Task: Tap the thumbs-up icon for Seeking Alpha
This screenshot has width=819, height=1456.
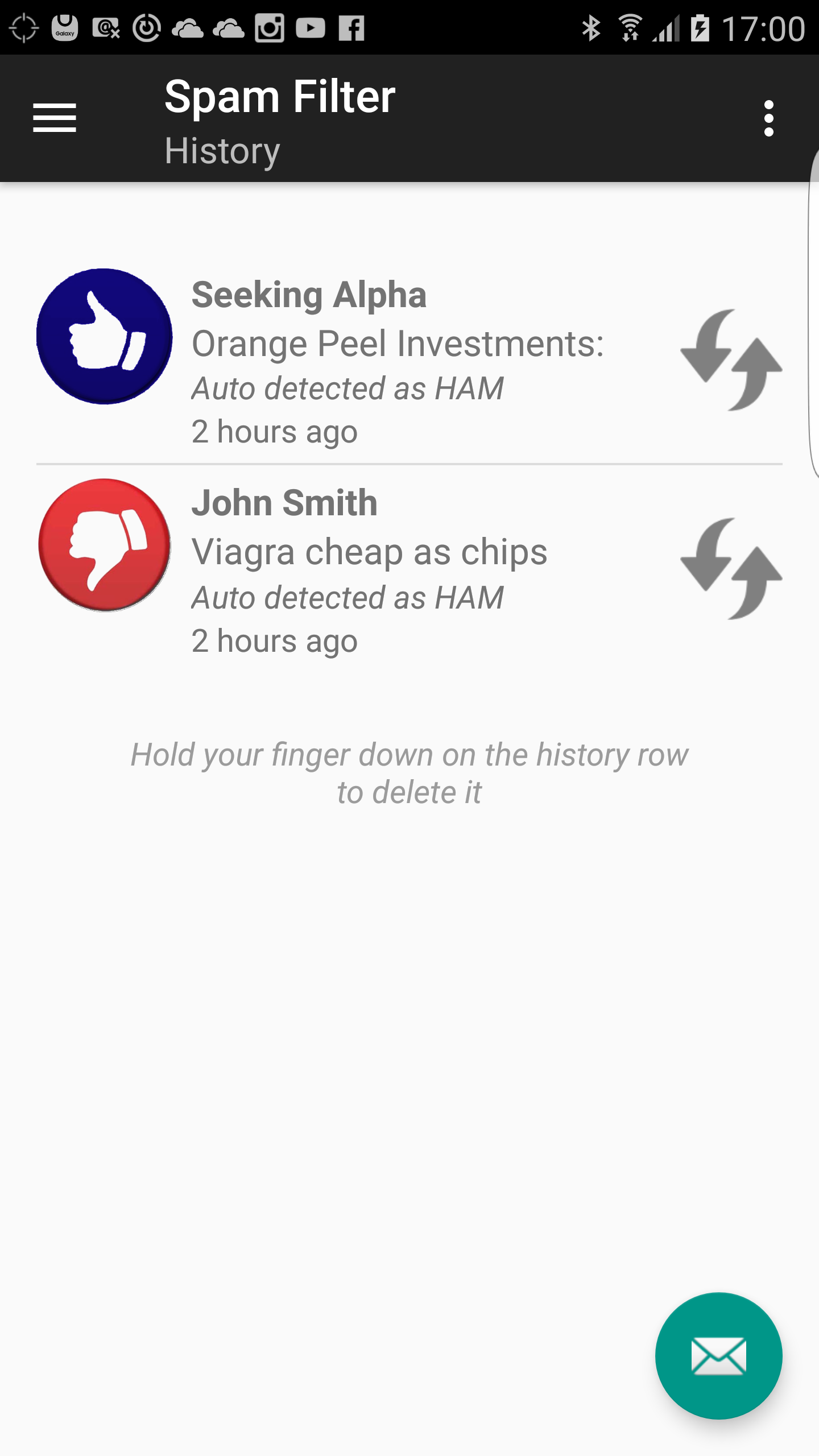Action: [104, 337]
